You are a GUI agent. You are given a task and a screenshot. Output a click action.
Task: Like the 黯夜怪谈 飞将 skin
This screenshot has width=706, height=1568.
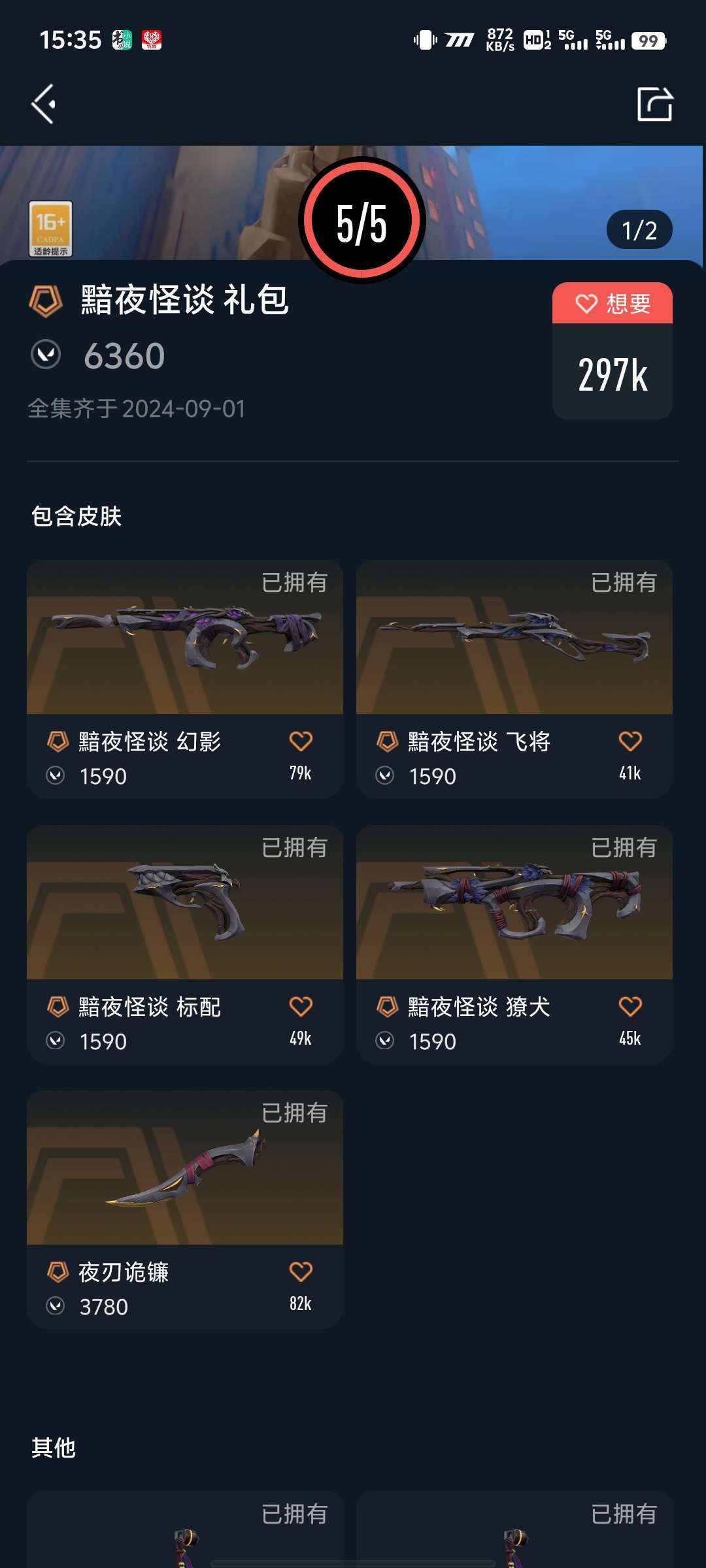630,742
